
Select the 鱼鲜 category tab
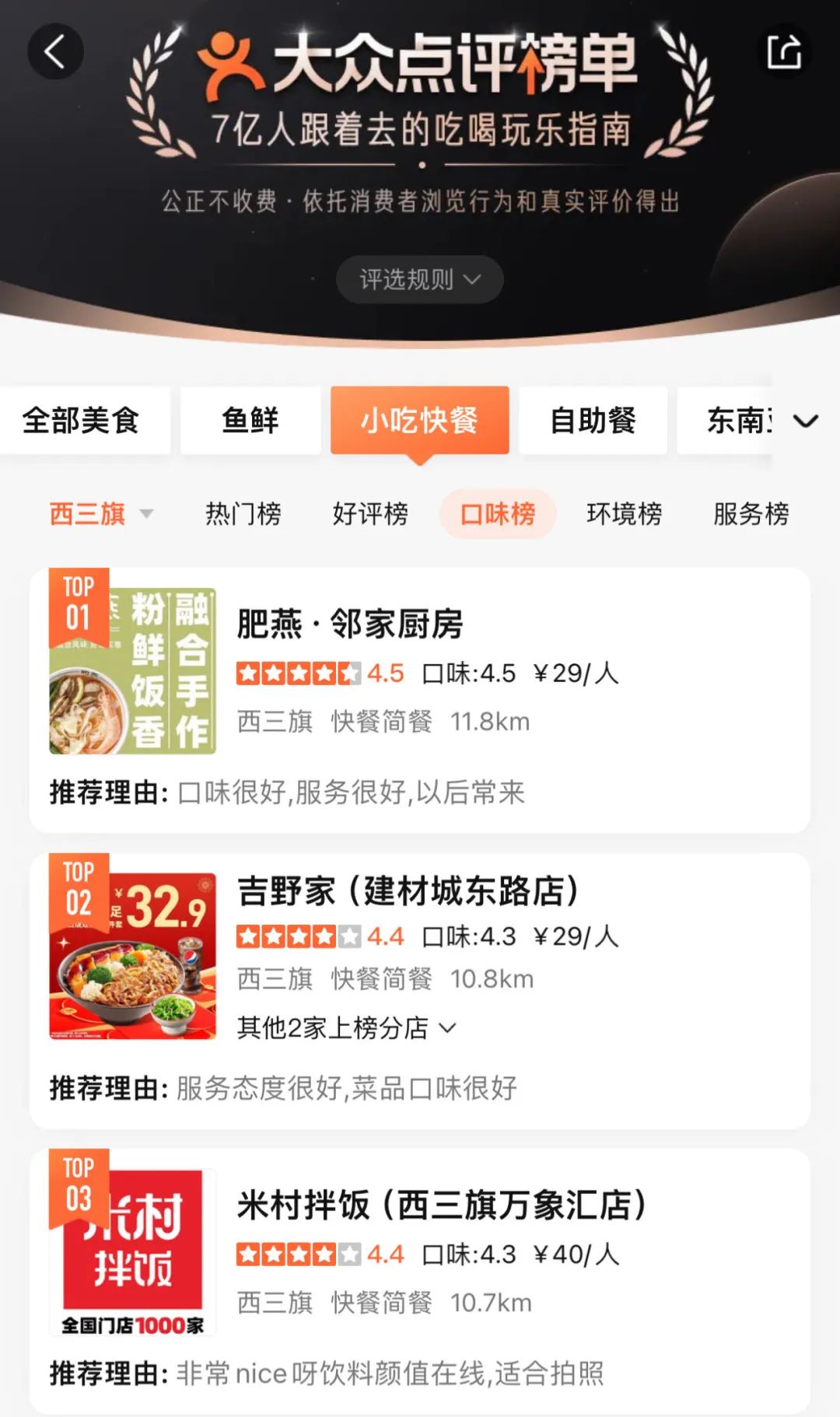tap(250, 421)
